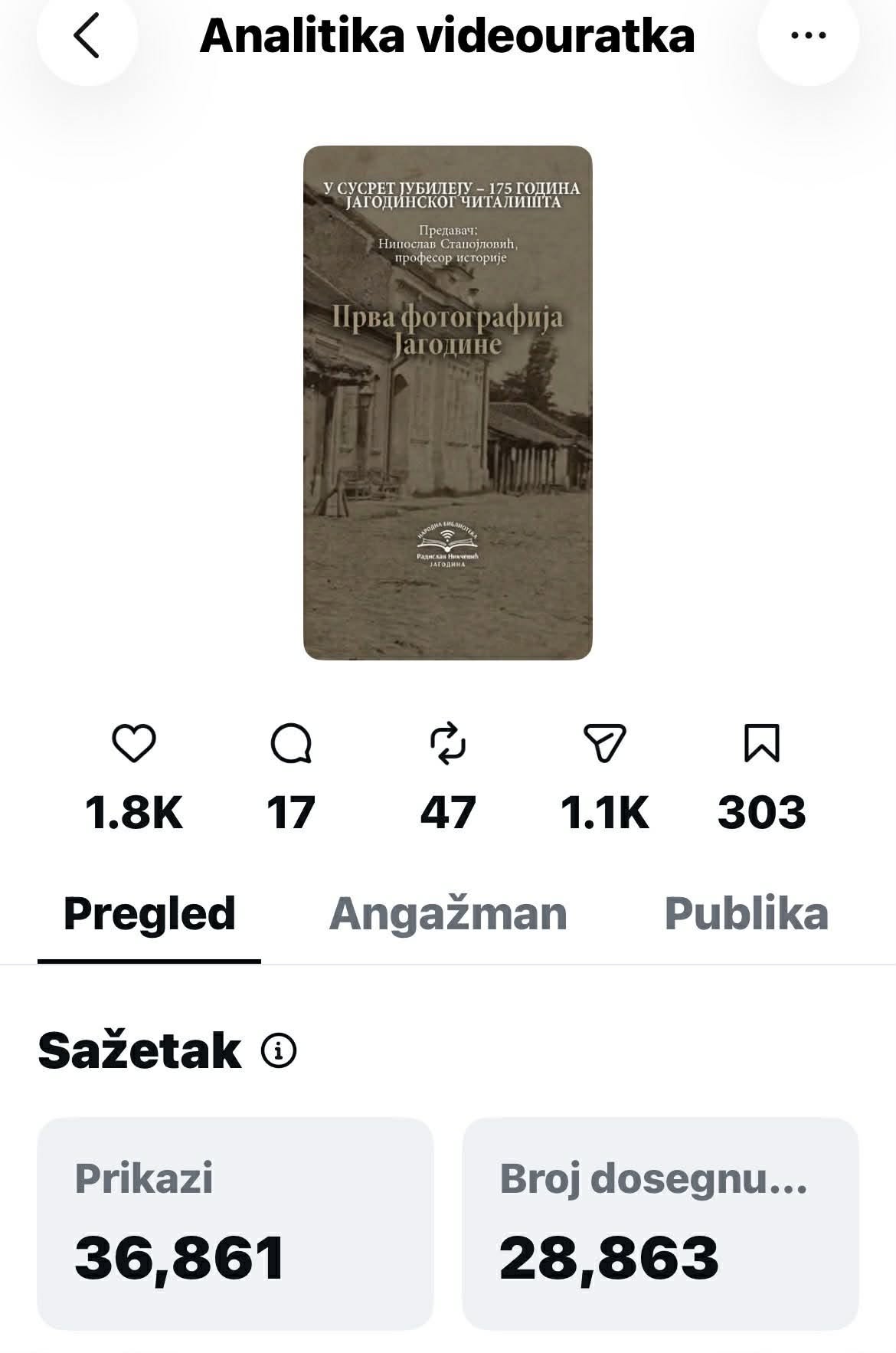Go back using the back arrow

(87, 35)
